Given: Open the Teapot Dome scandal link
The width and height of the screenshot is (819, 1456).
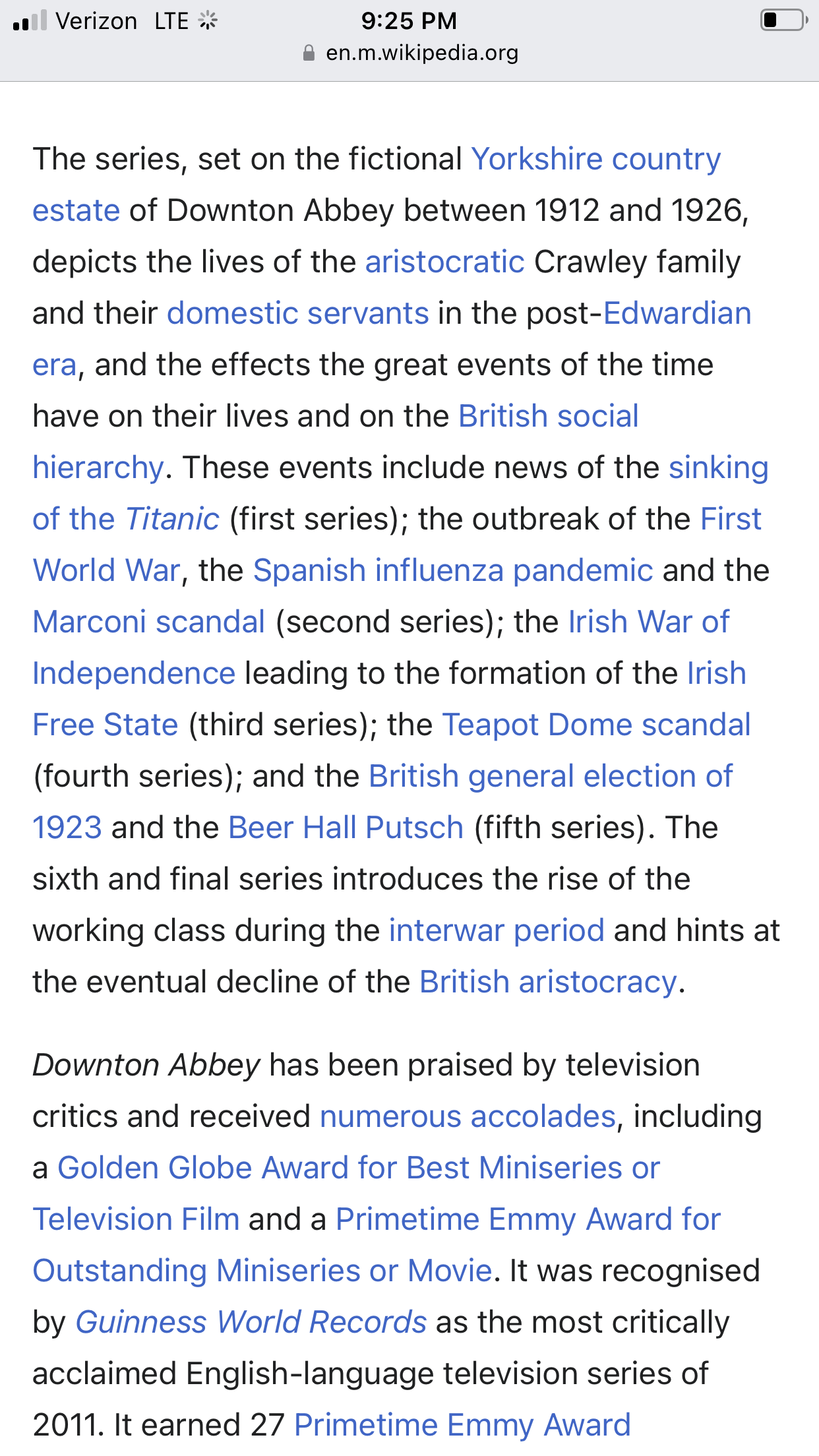Looking at the screenshot, I should [x=596, y=725].
